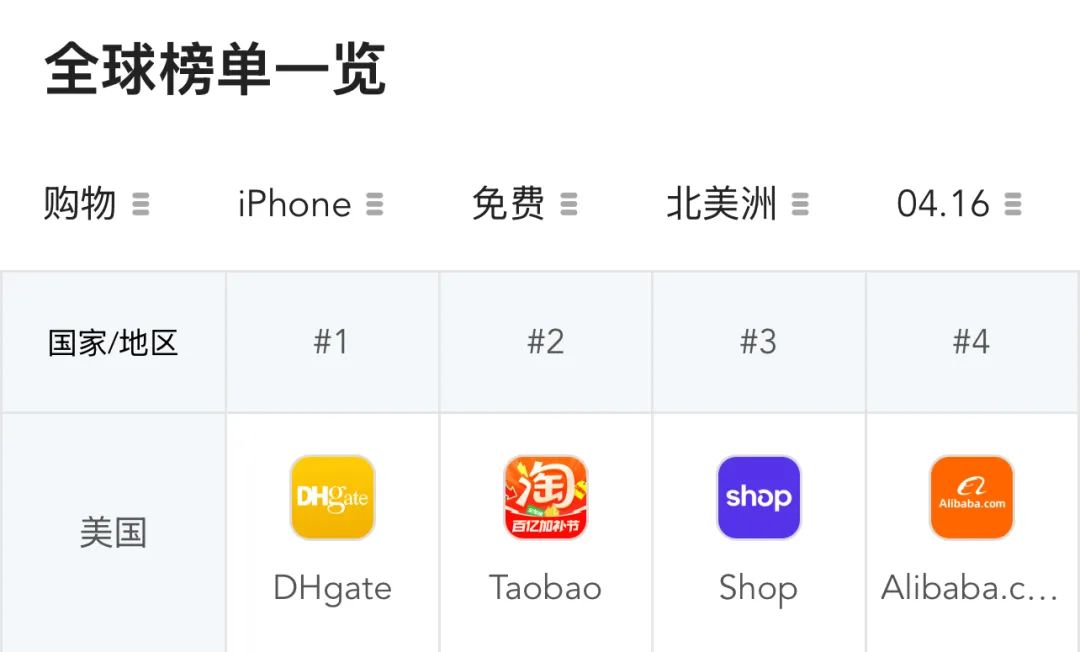Open the Shop app entry
Screen dimensions: 1080x652
click(x=758, y=498)
